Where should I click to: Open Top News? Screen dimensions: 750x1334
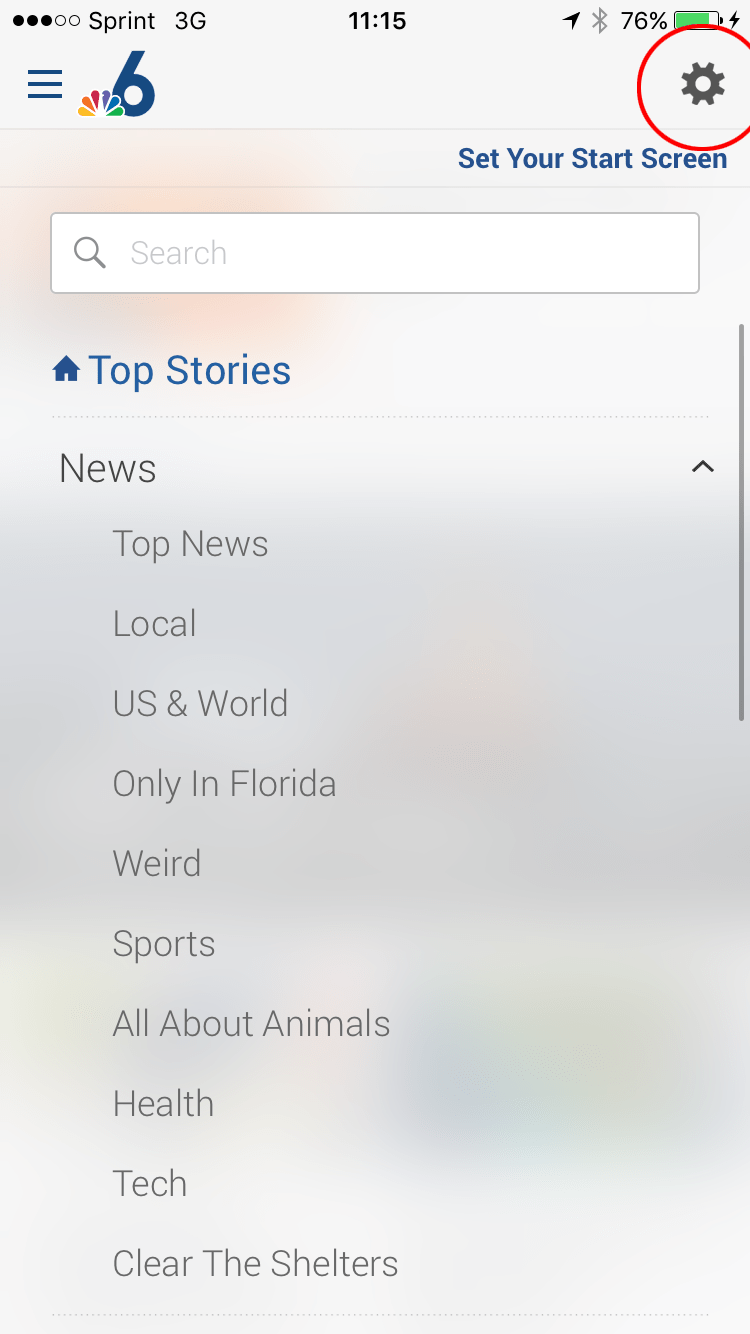(x=190, y=544)
